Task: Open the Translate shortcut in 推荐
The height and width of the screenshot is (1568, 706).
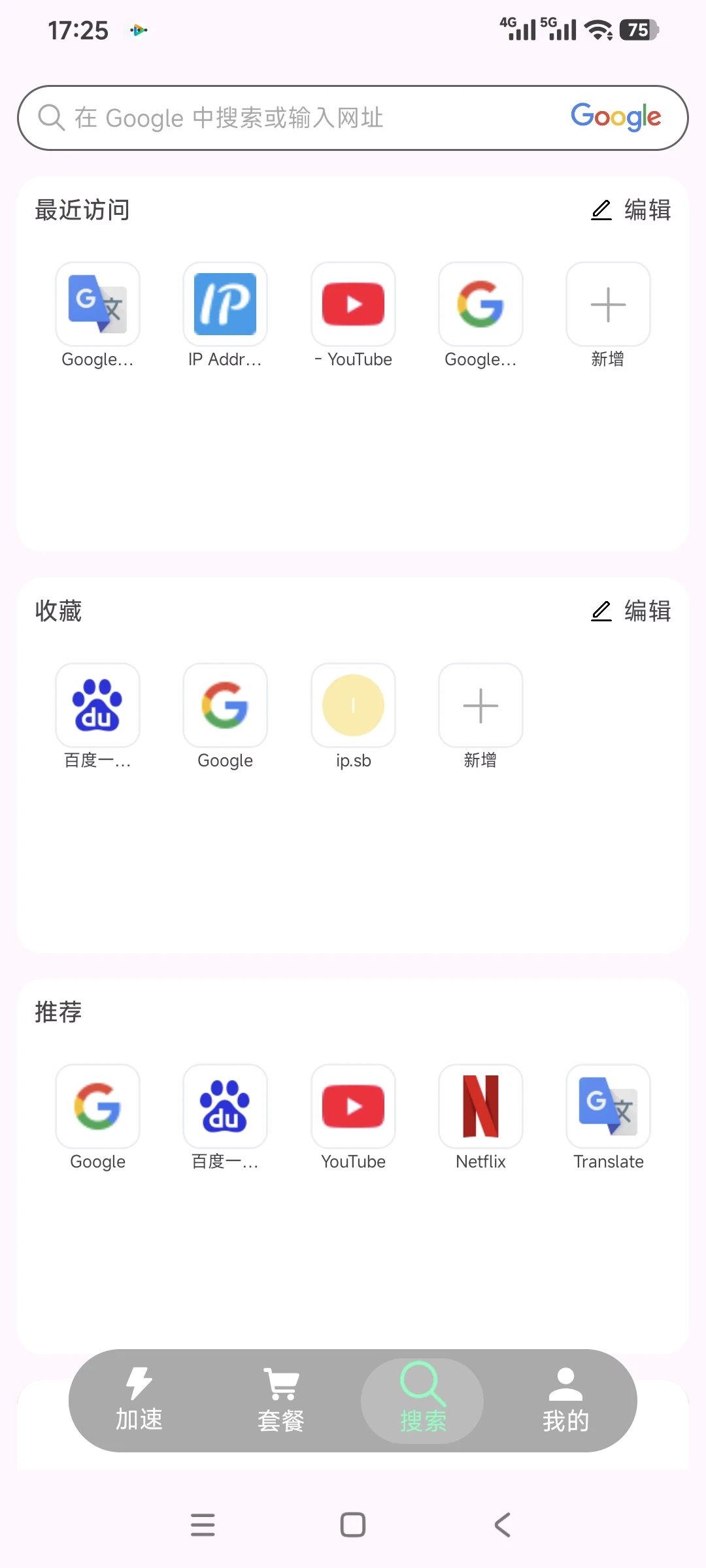Action: coord(608,1107)
